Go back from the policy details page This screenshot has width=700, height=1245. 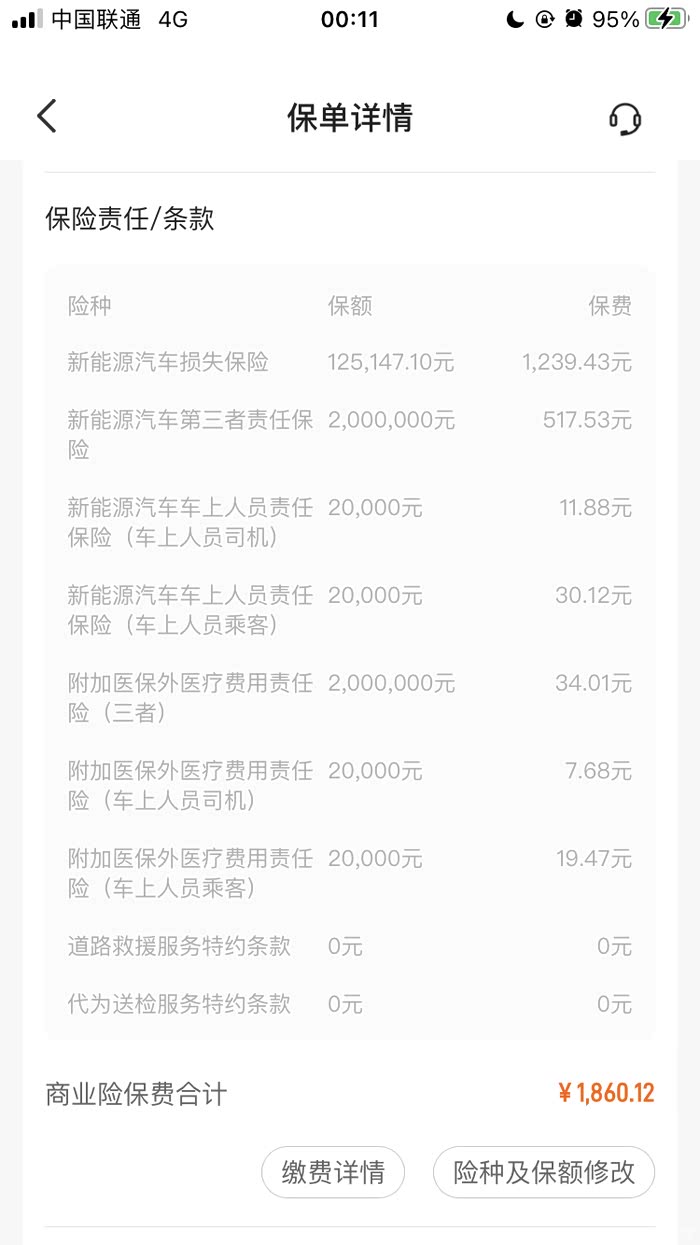click(x=47, y=117)
